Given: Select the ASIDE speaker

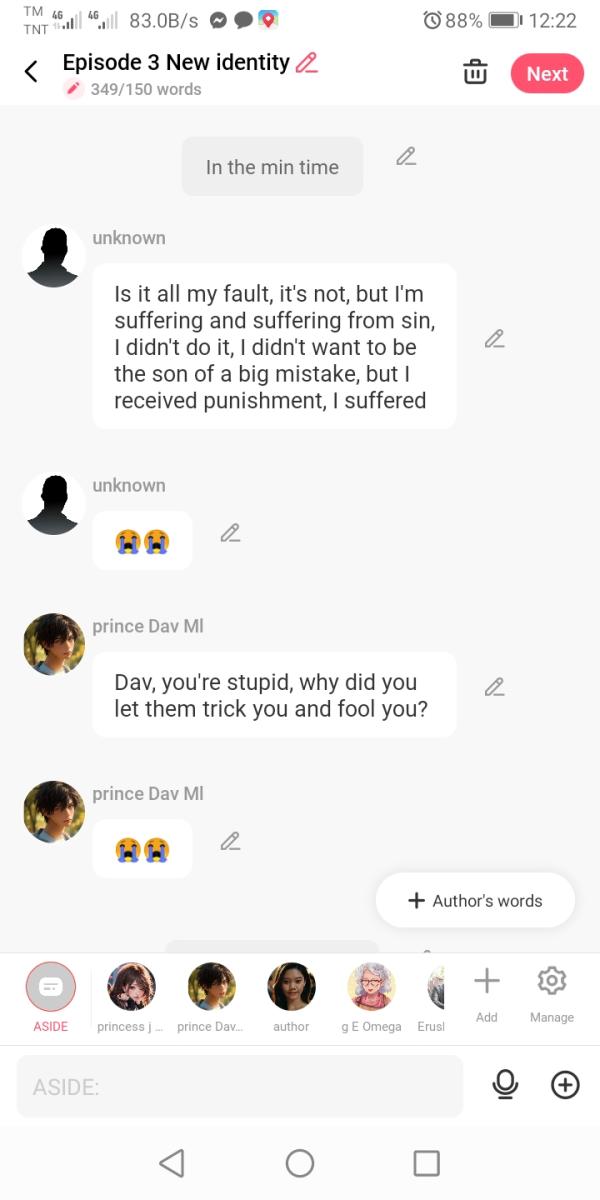Looking at the screenshot, I should [51, 987].
